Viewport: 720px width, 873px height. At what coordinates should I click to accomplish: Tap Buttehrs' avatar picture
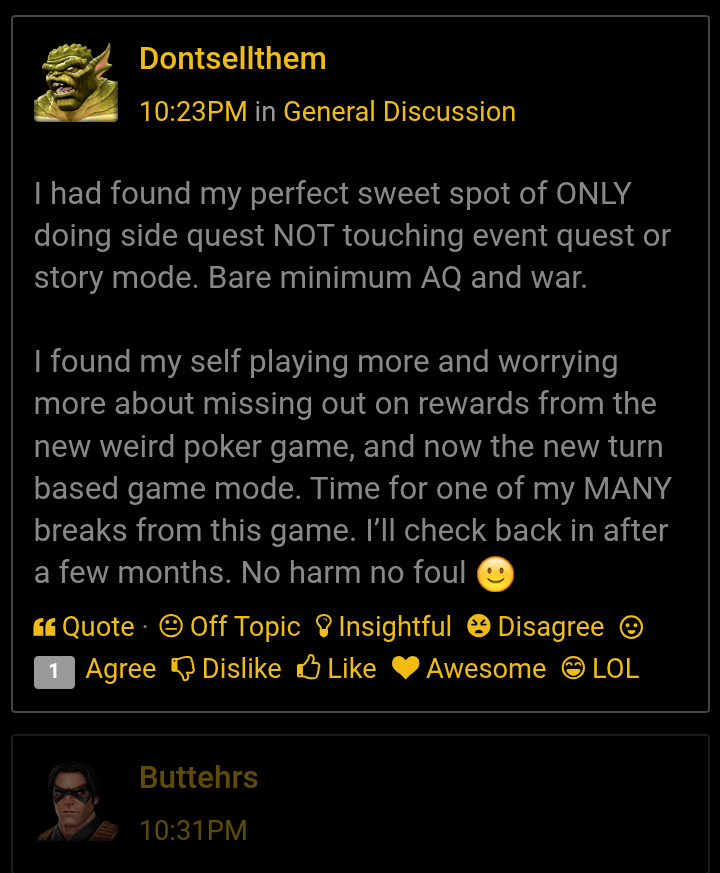[x=77, y=802]
